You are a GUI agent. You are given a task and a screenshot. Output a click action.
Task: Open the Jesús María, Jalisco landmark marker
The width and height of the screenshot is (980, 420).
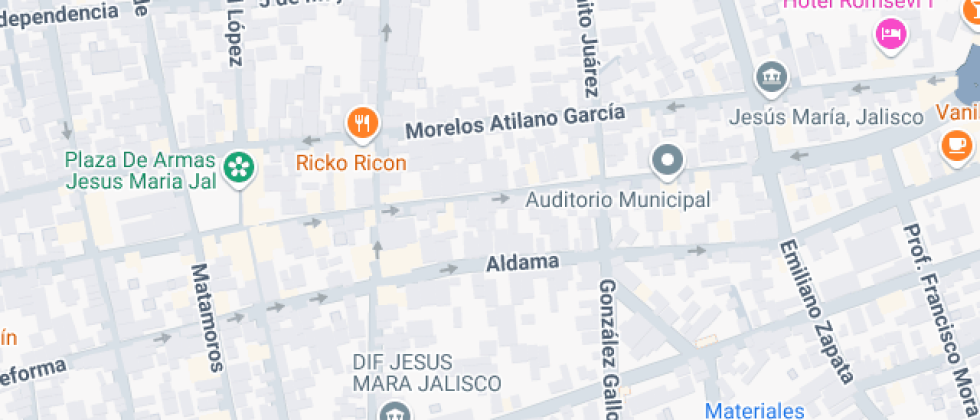pyautogui.click(x=771, y=77)
